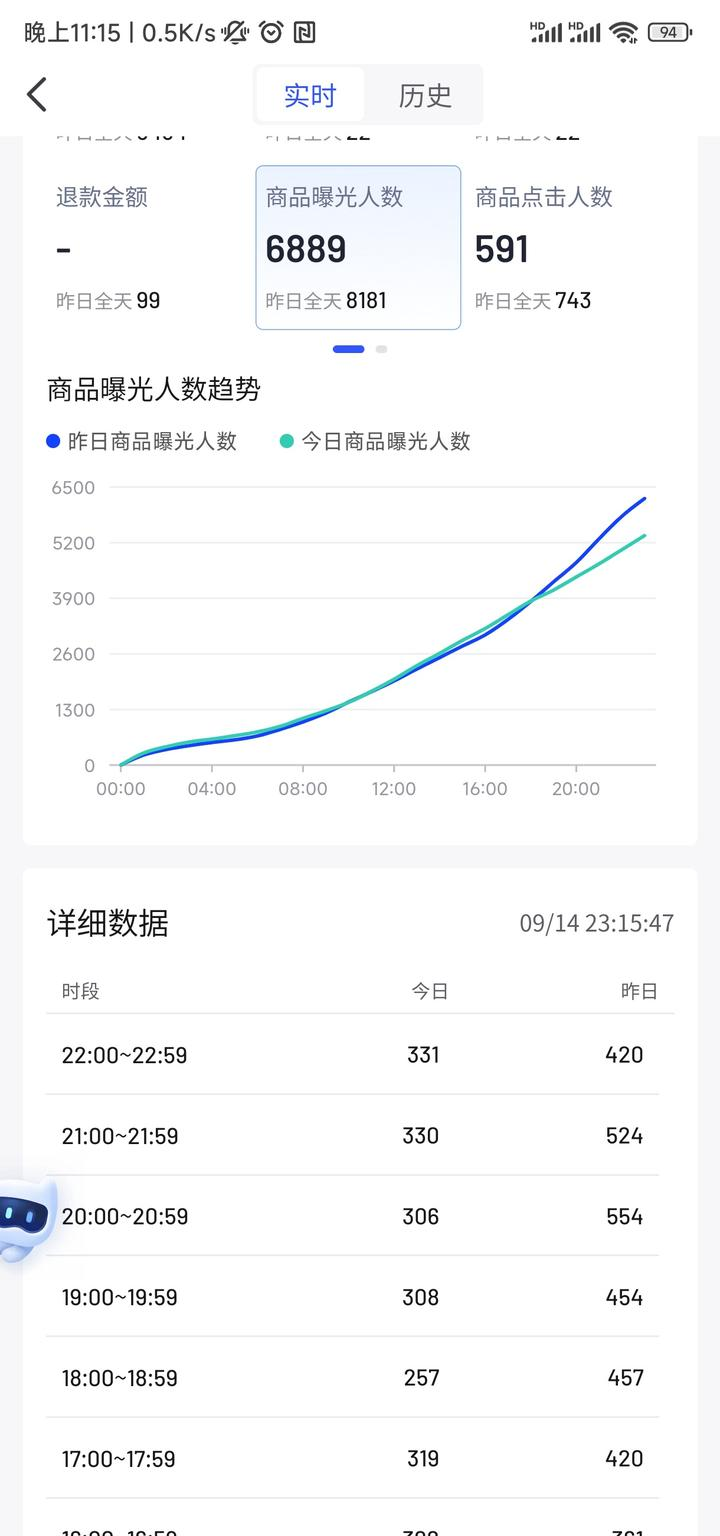Expand the 22:00~22:59 data row
This screenshot has width=720, height=1536.
coord(360,1055)
